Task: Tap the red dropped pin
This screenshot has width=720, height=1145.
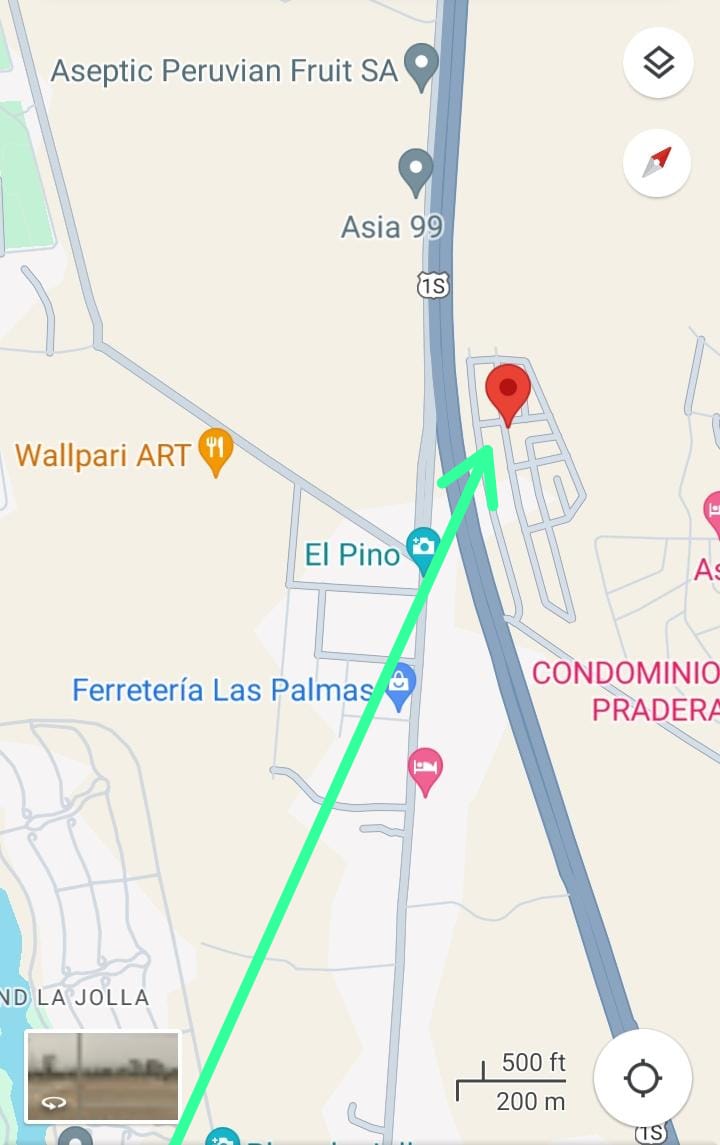Action: (x=507, y=392)
